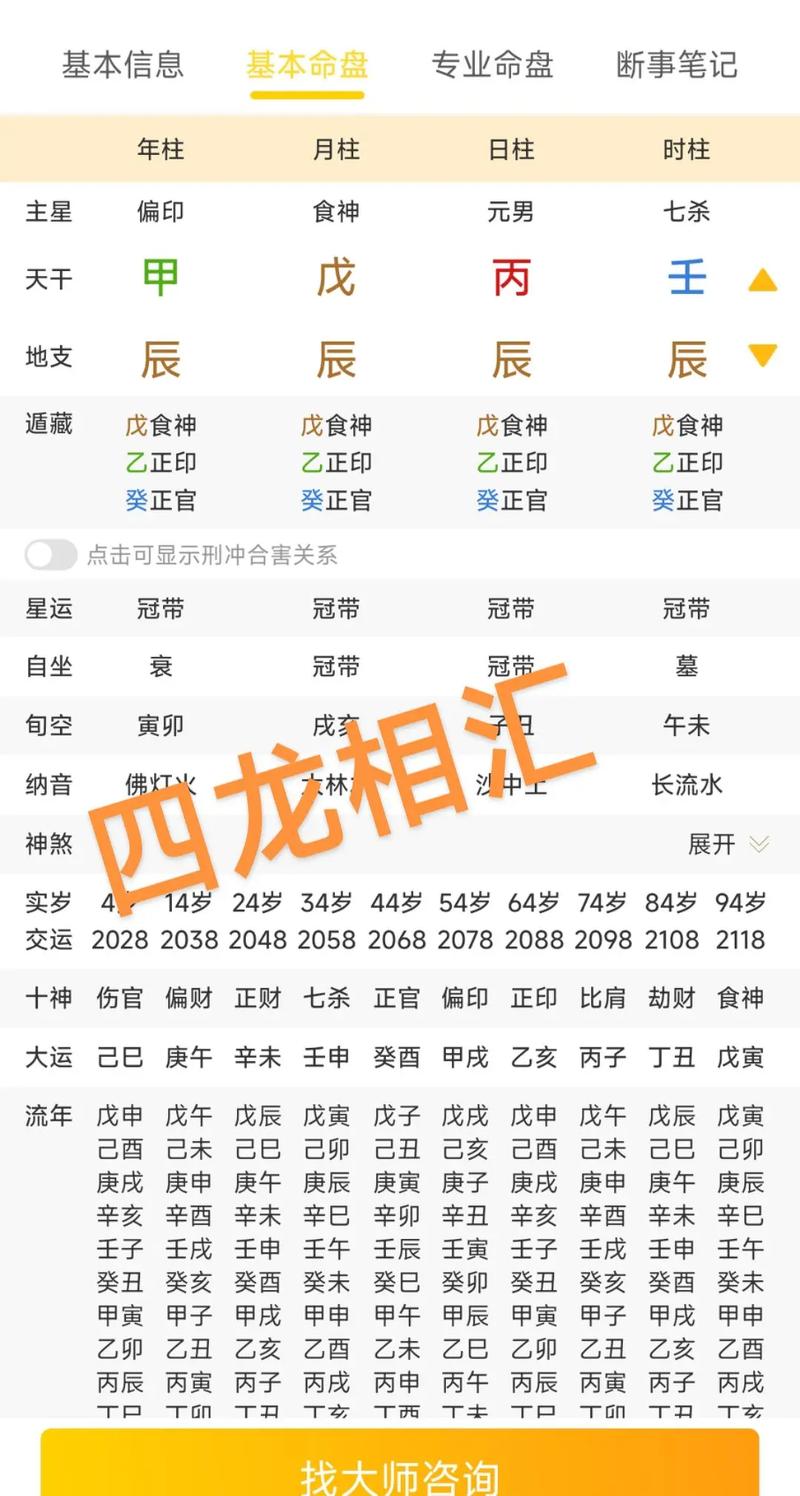This screenshot has width=800, height=1496.
Task: Enable the 刑冲合害关系 display switch
Action: coord(51,555)
